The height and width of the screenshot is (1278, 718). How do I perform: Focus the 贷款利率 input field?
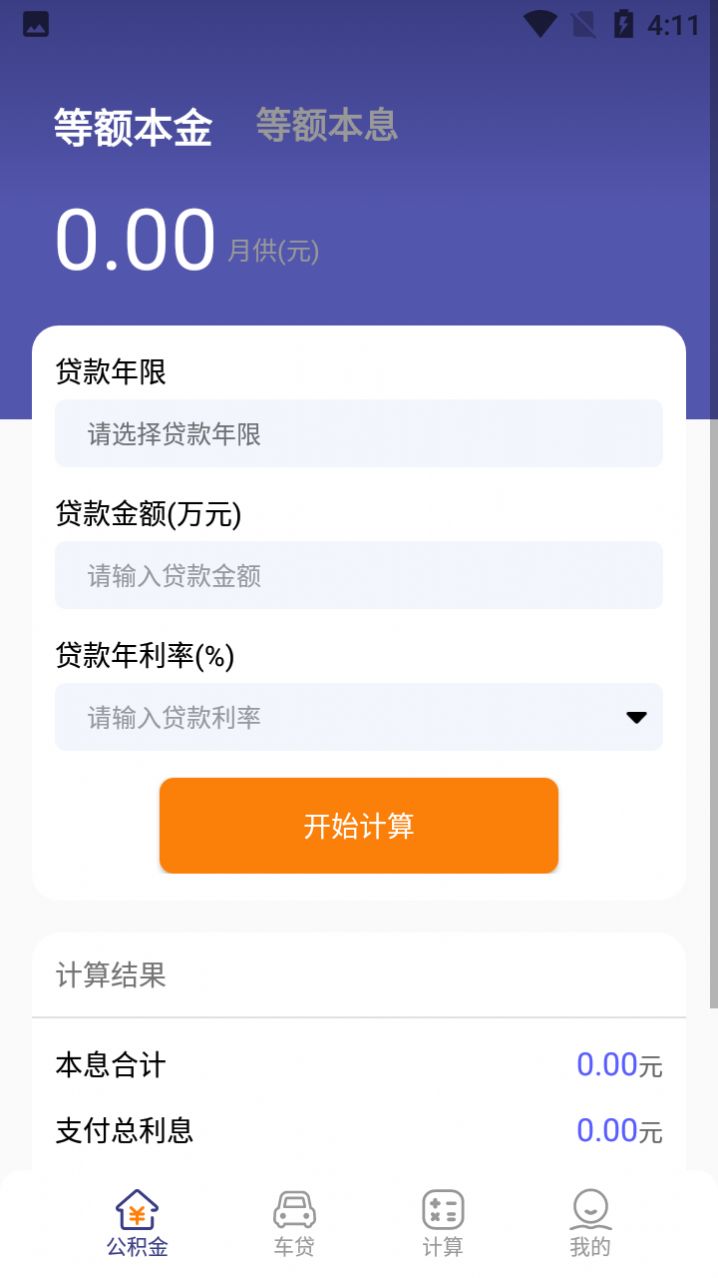tap(330, 717)
